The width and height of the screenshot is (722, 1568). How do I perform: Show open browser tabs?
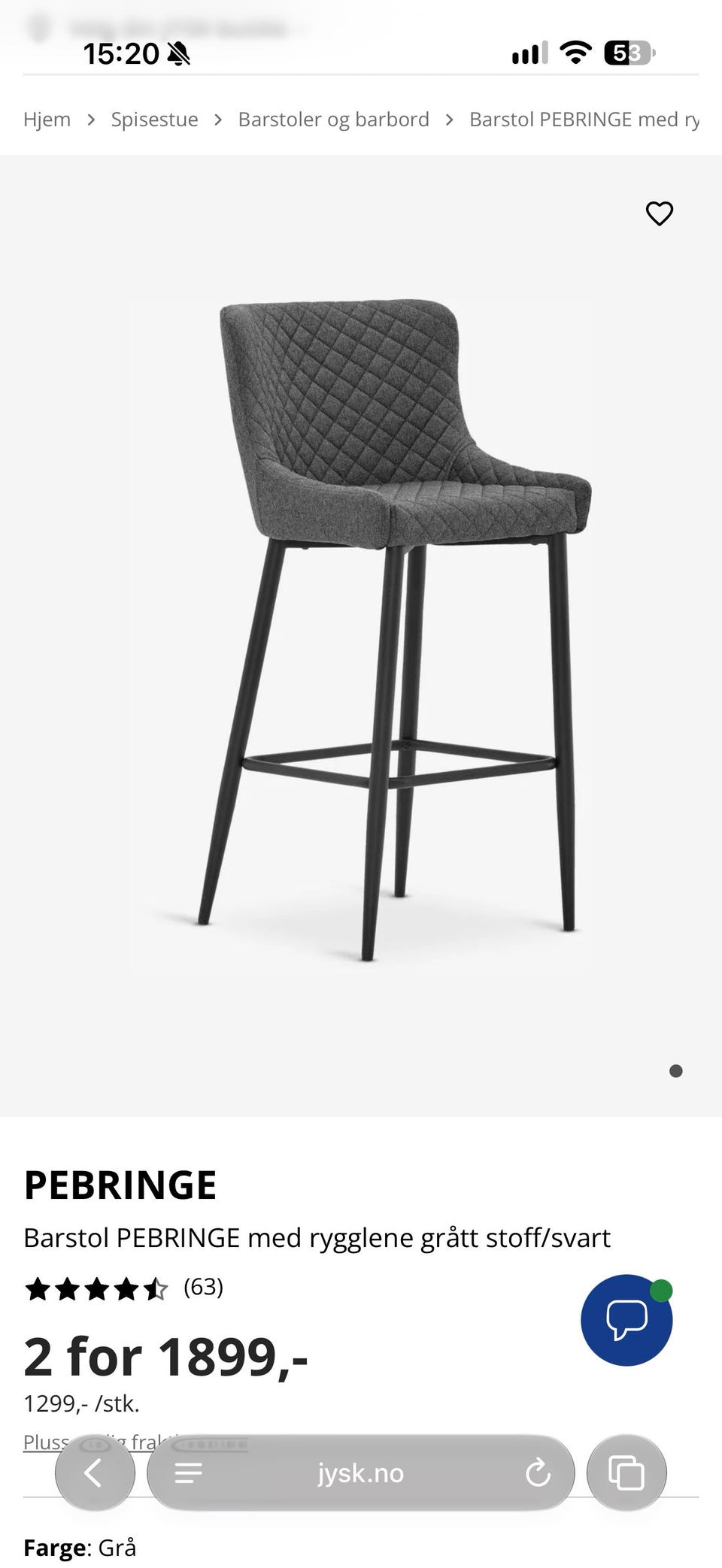[626, 1473]
